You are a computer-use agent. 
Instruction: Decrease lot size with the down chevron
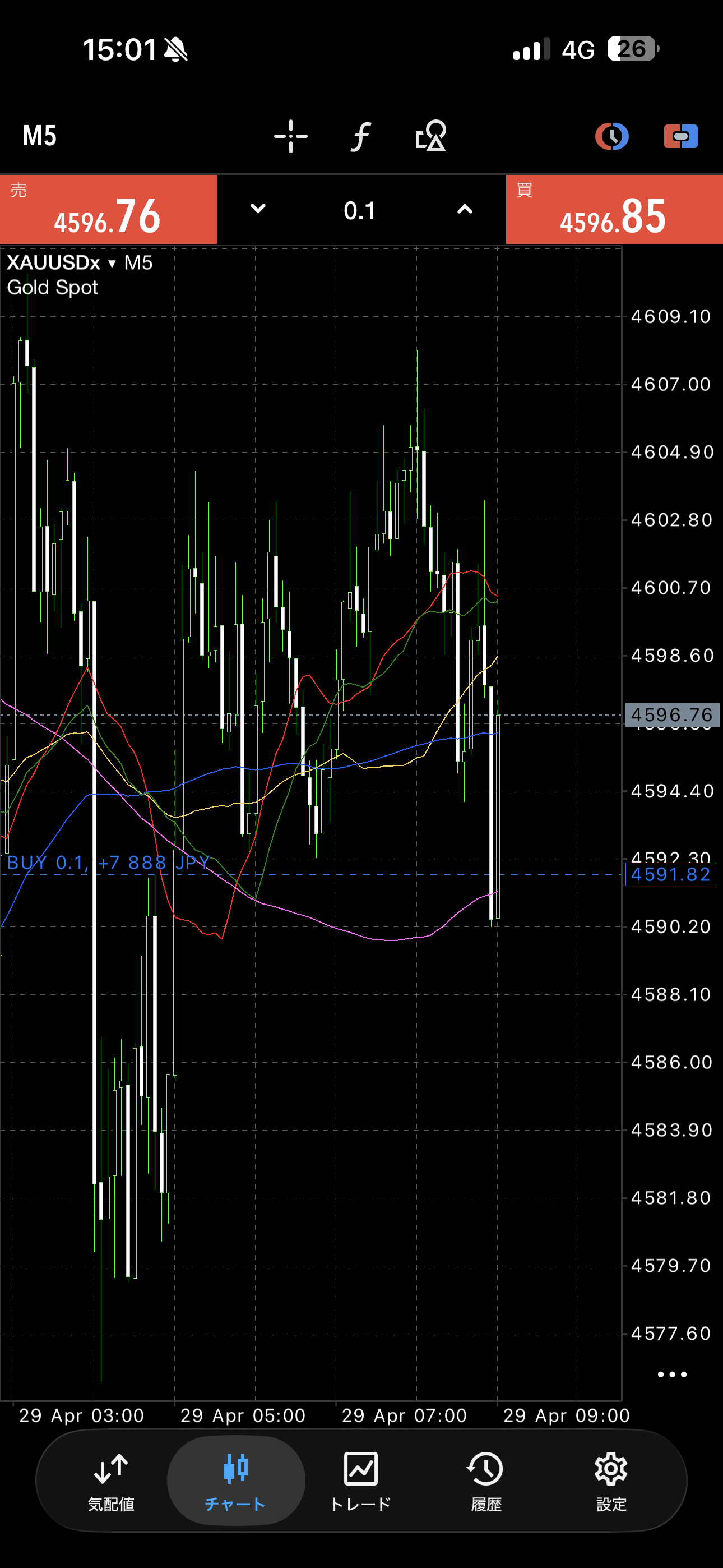tap(258, 209)
